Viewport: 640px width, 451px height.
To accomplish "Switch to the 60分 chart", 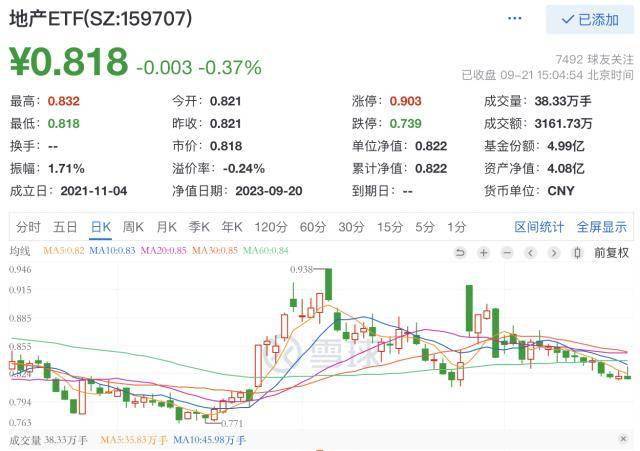I will click(x=312, y=227).
